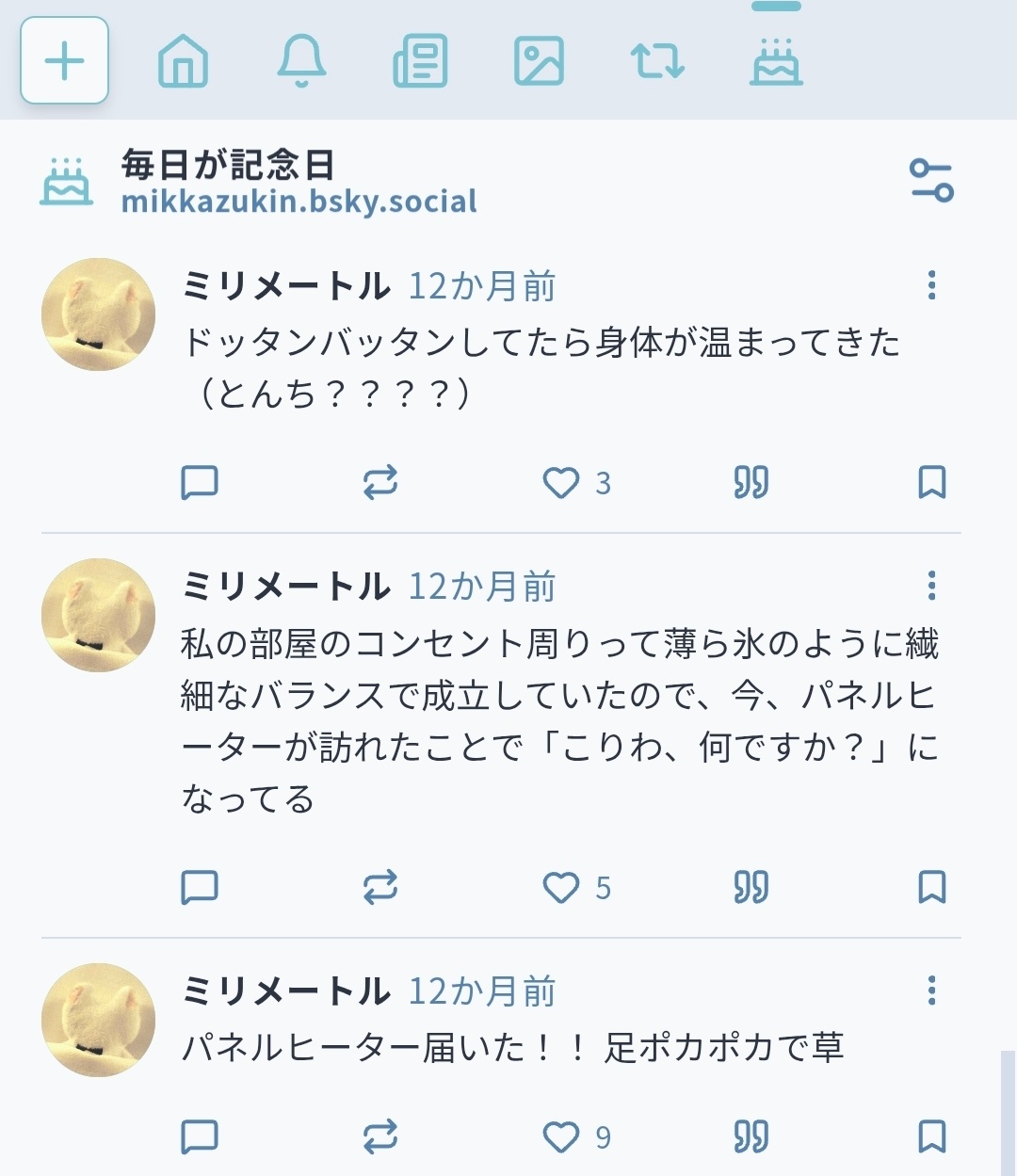Quote the コンセント周り post
The height and width of the screenshot is (1176, 1017).
[x=751, y=888]
